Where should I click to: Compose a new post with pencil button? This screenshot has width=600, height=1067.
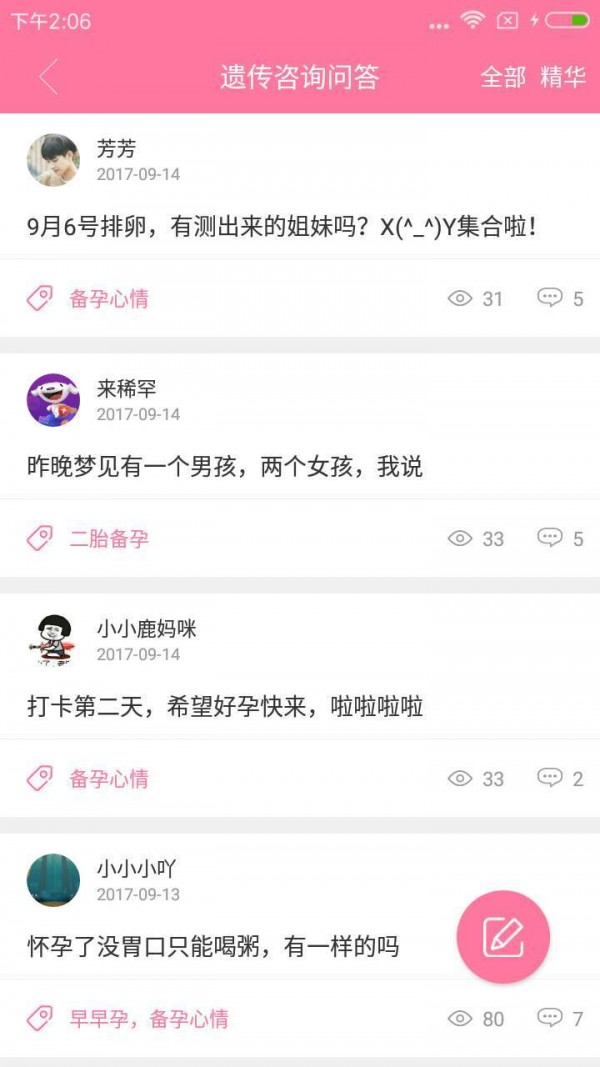(x=503, y=937)
